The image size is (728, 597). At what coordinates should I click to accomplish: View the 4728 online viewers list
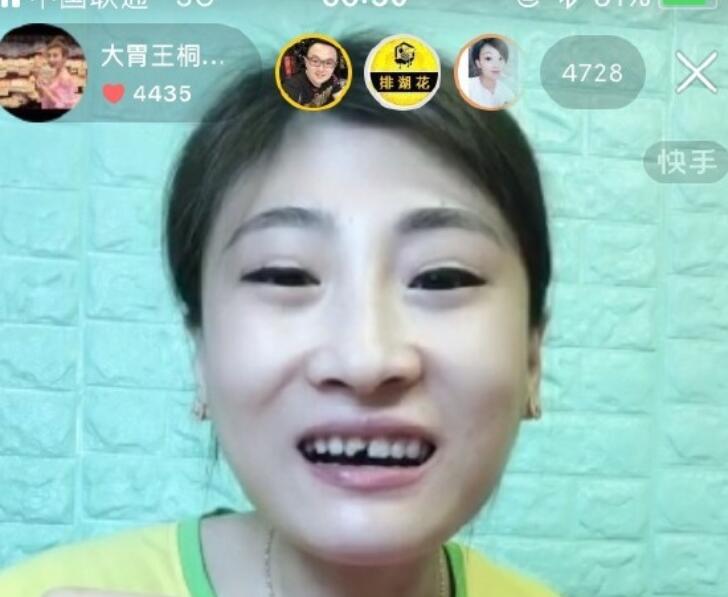pos(592,73)
